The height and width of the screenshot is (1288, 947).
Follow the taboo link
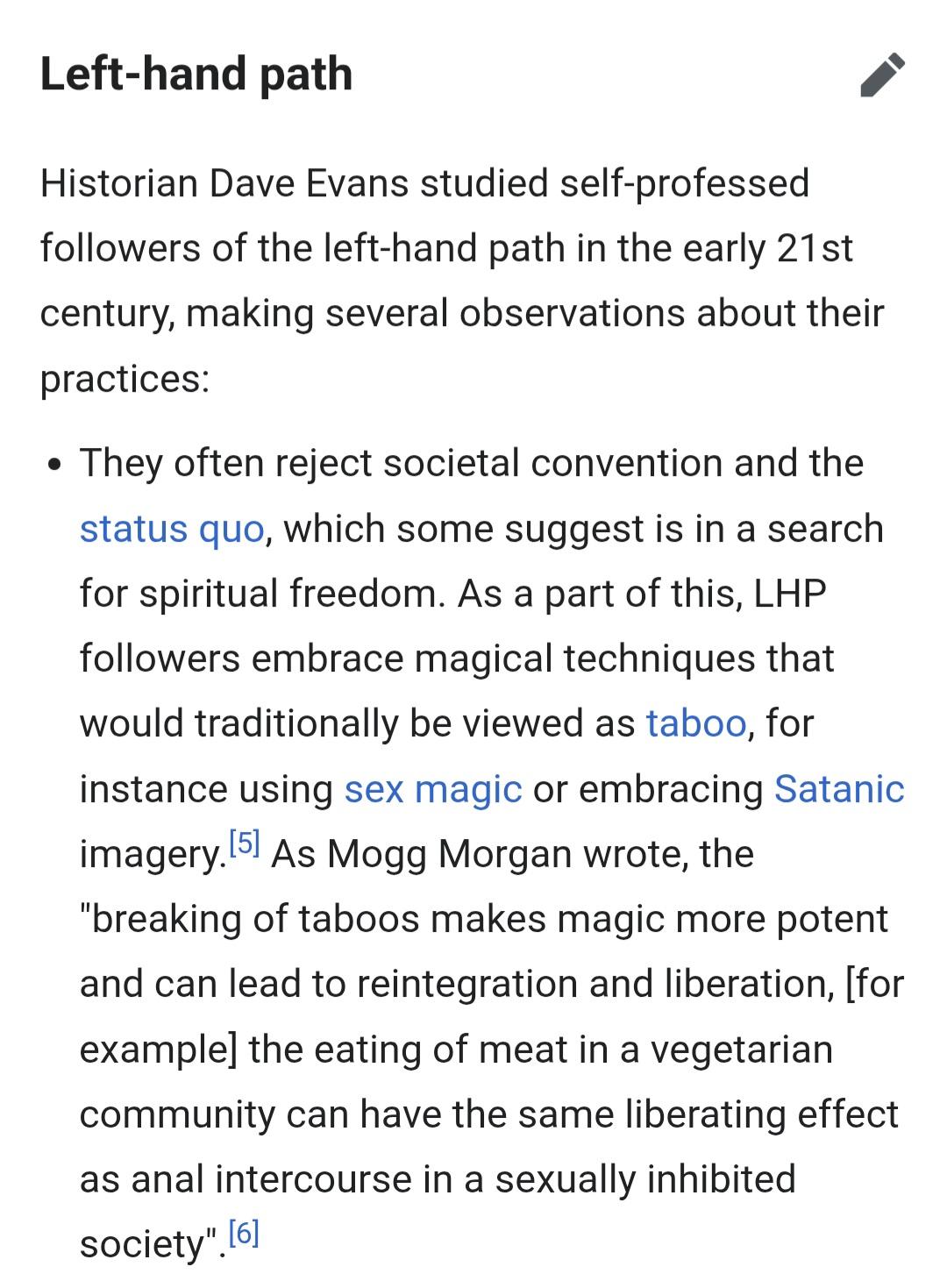pyautogui.click(x=695, y=724)
